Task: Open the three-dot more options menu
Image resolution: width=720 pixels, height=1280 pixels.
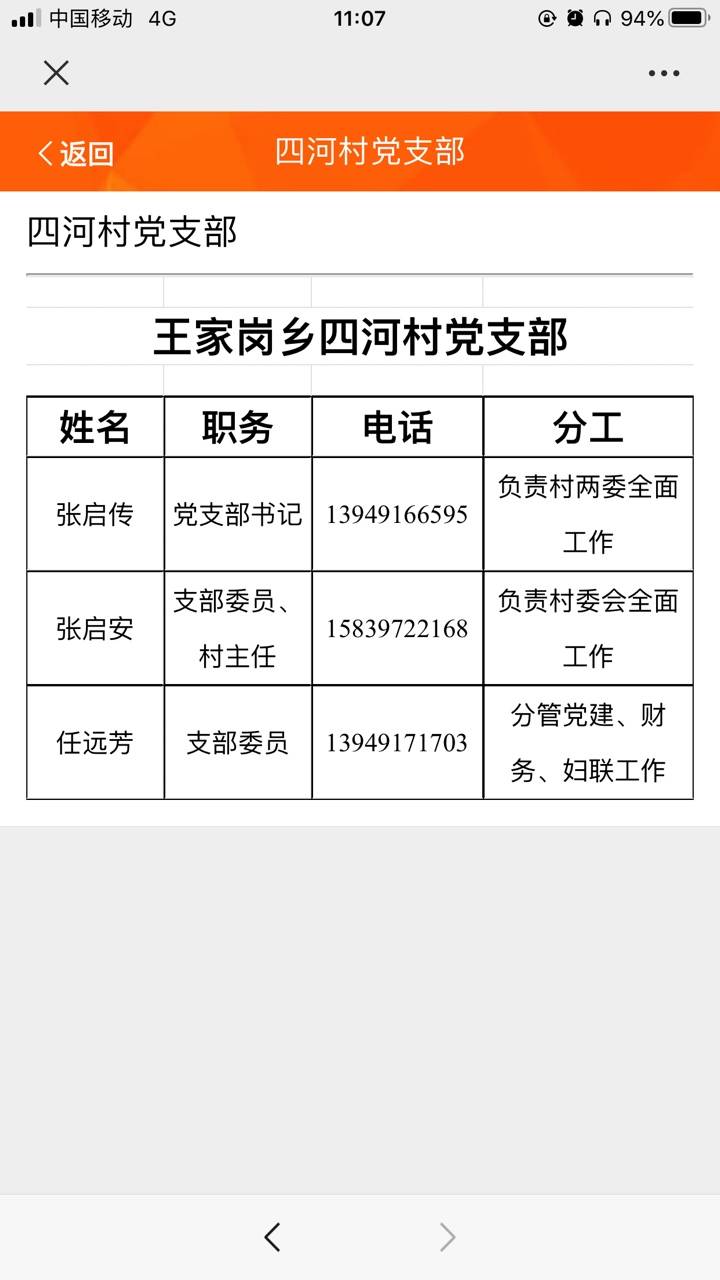Action: click(x=664, y=73)
